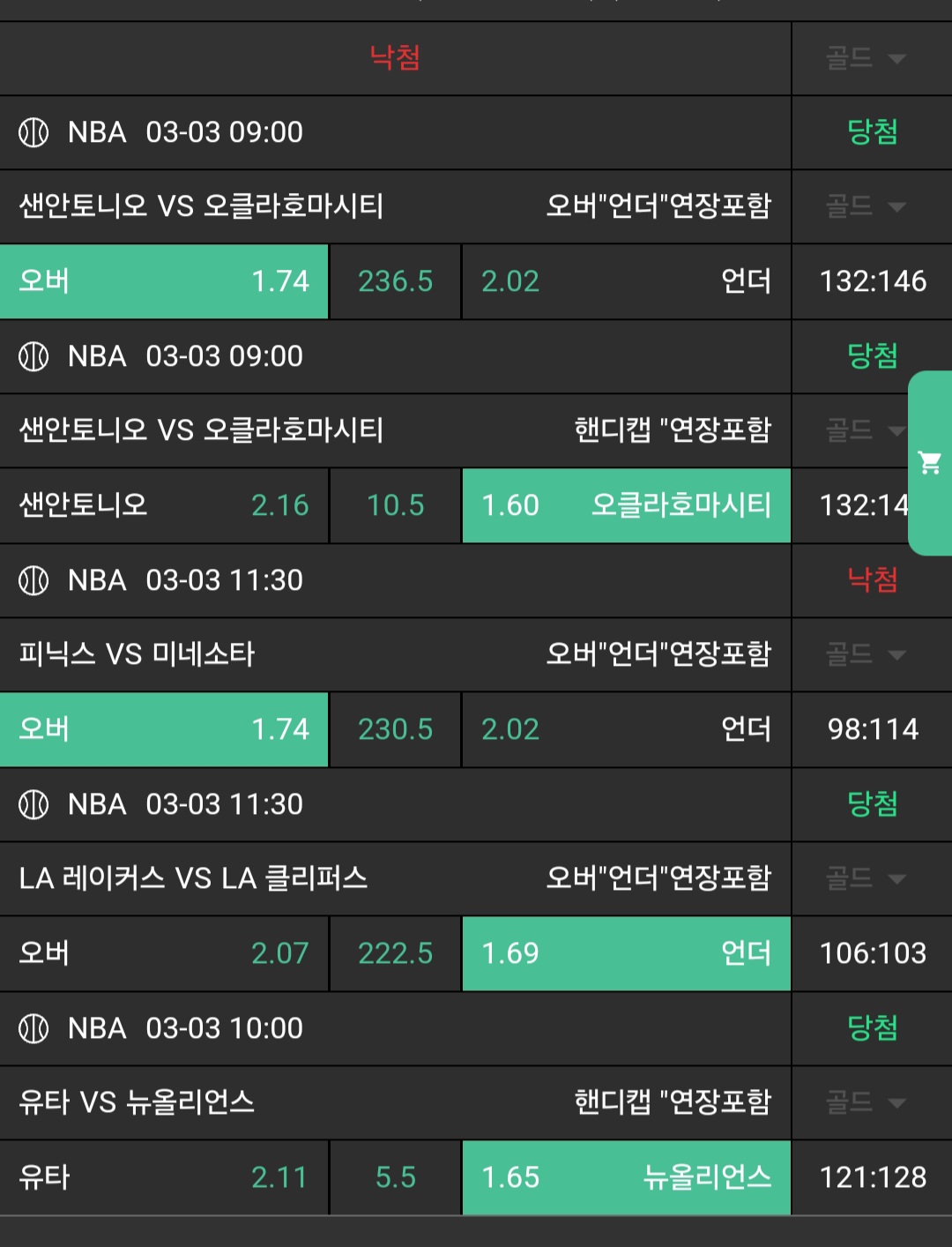Open 골드 dropdown for 샌안토니오 오버/언더 bet
Viewport: 952px width, 1247px height.
[866, 206]
